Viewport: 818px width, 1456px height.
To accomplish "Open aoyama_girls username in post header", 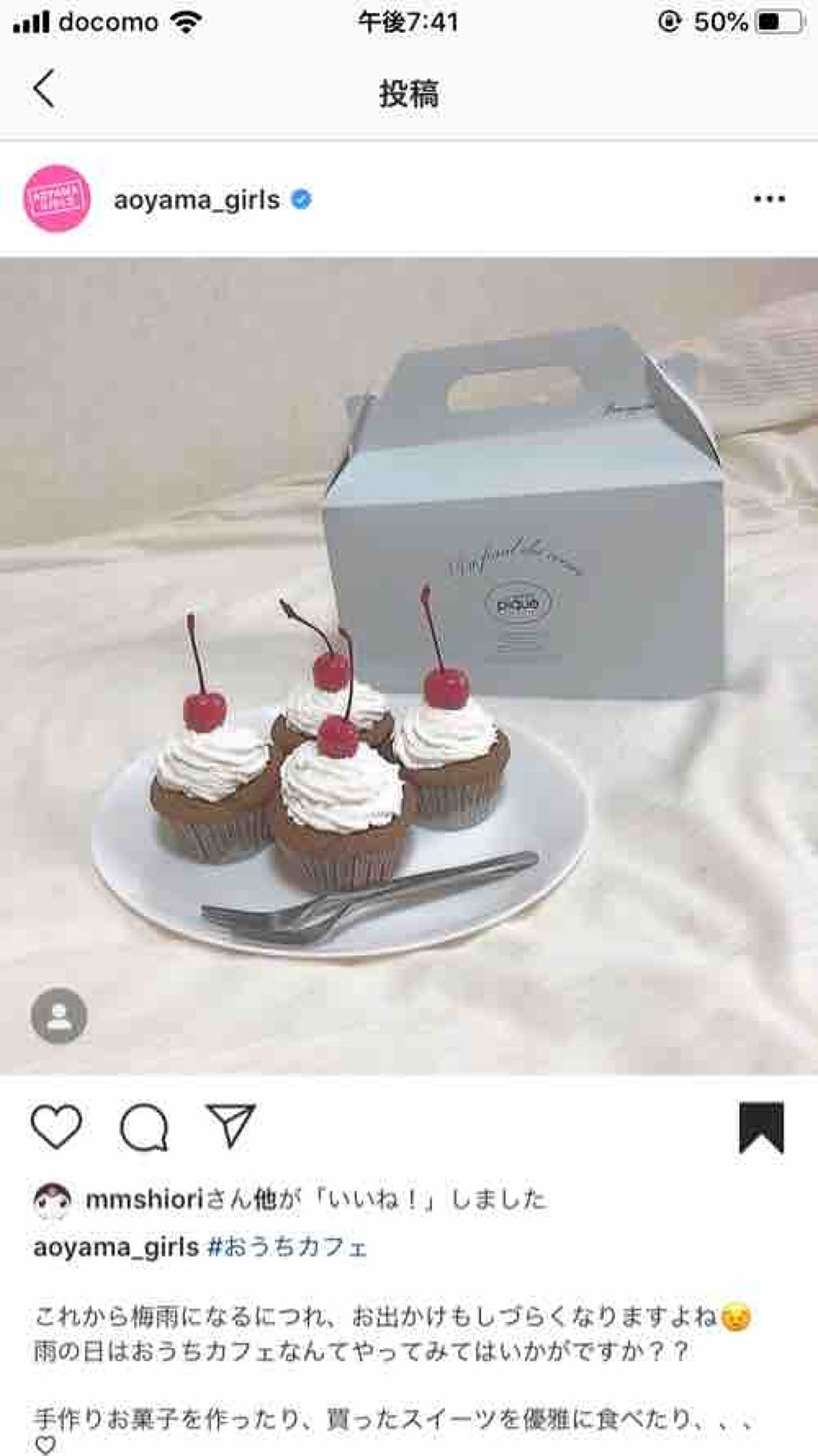I will [197, 200].
